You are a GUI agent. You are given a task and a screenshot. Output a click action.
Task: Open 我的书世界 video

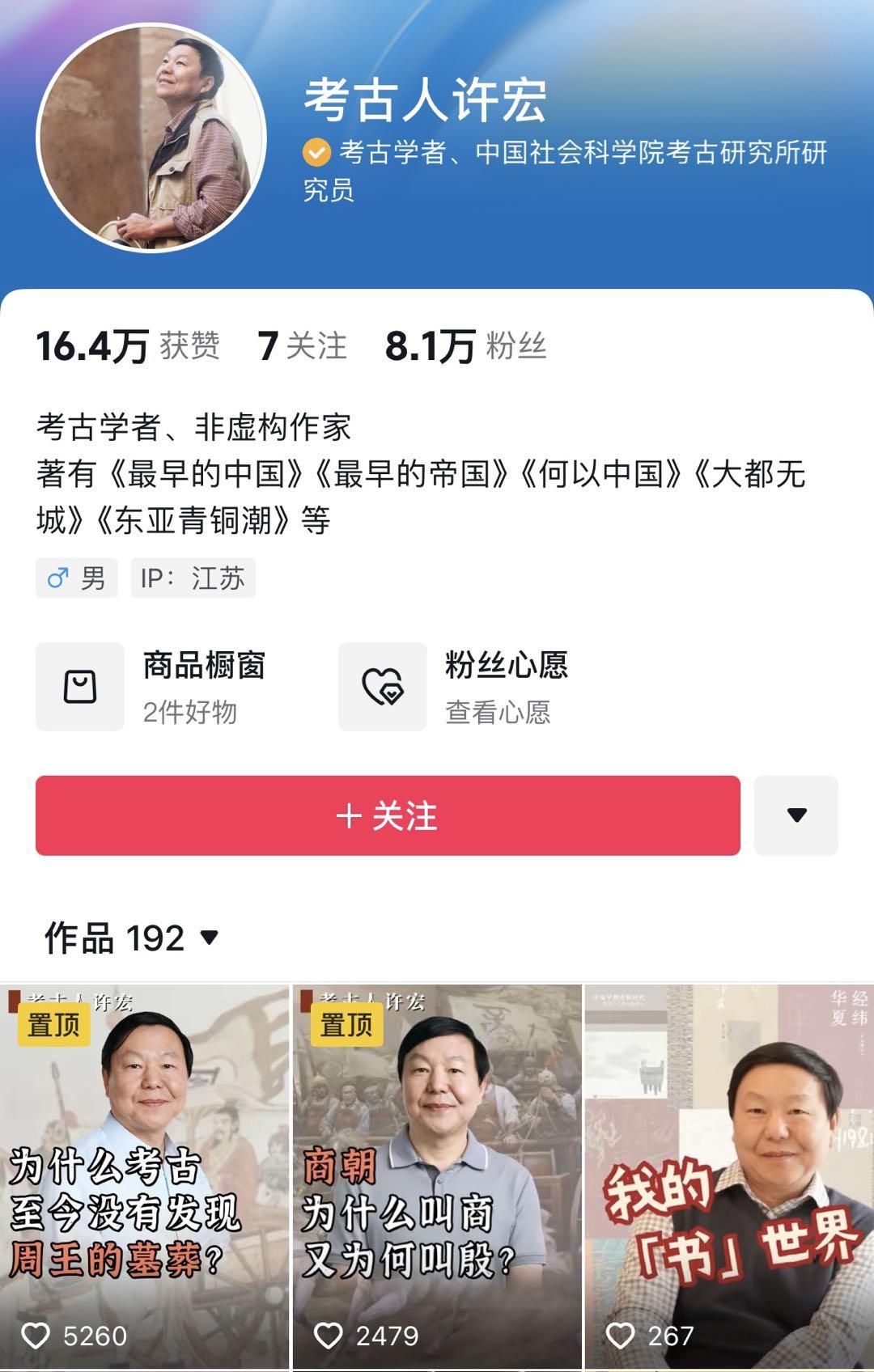(729, 1177)
